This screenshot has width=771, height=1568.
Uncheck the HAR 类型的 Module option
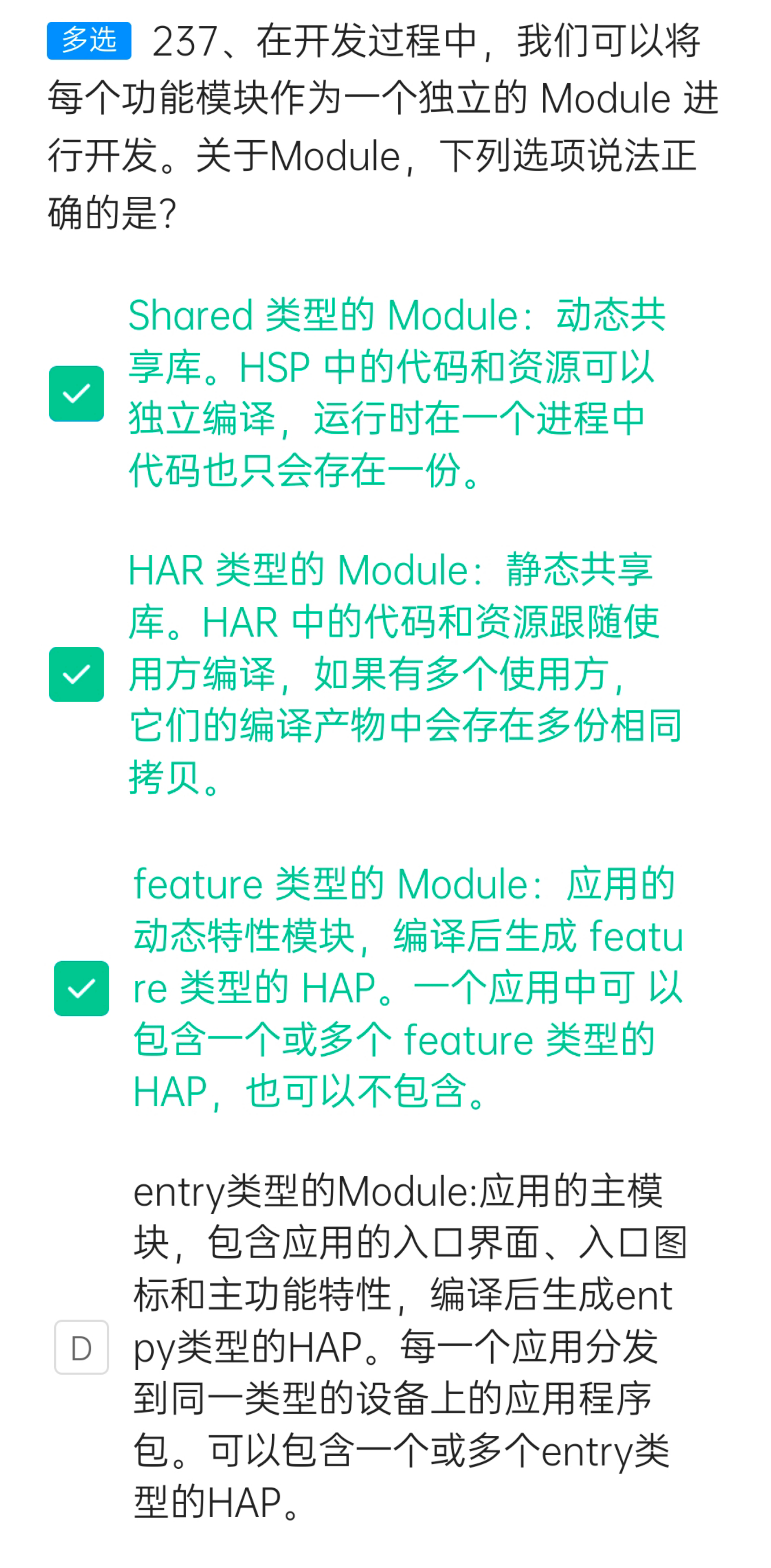[x=76, y=674]
